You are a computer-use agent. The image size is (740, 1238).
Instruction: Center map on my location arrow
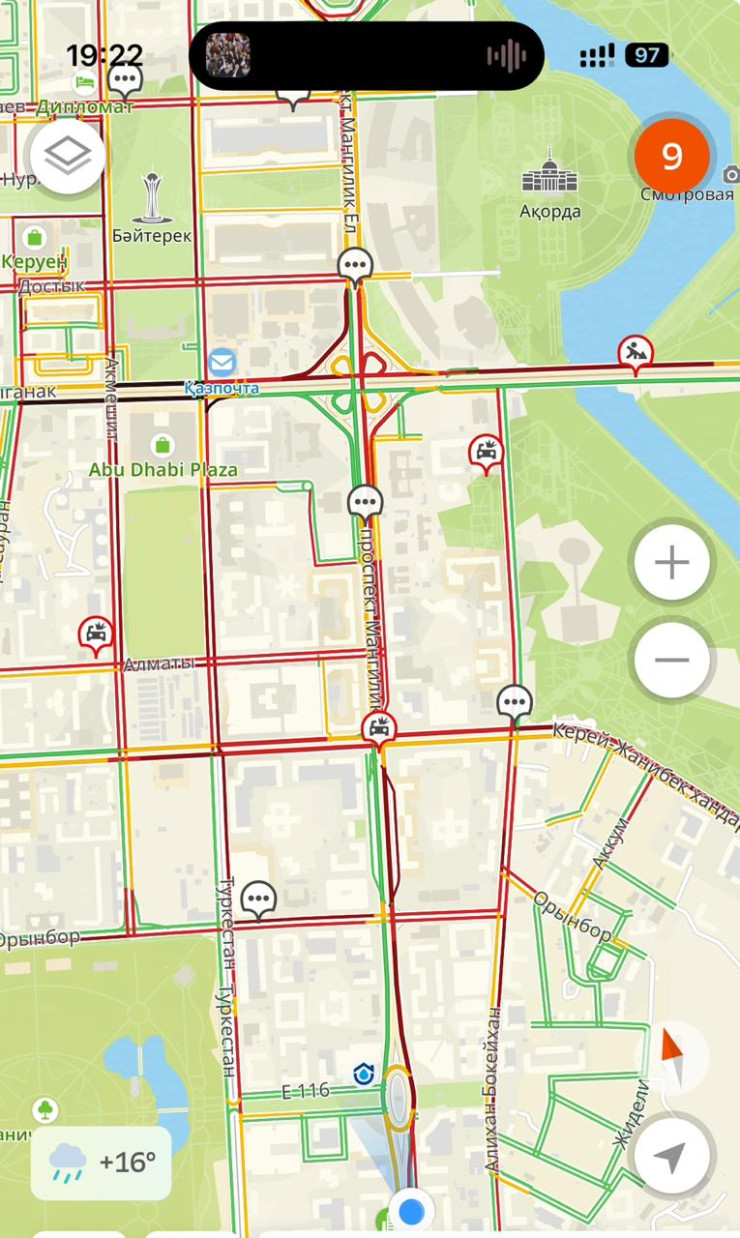pyautogui.click(x=671, y=1156)
